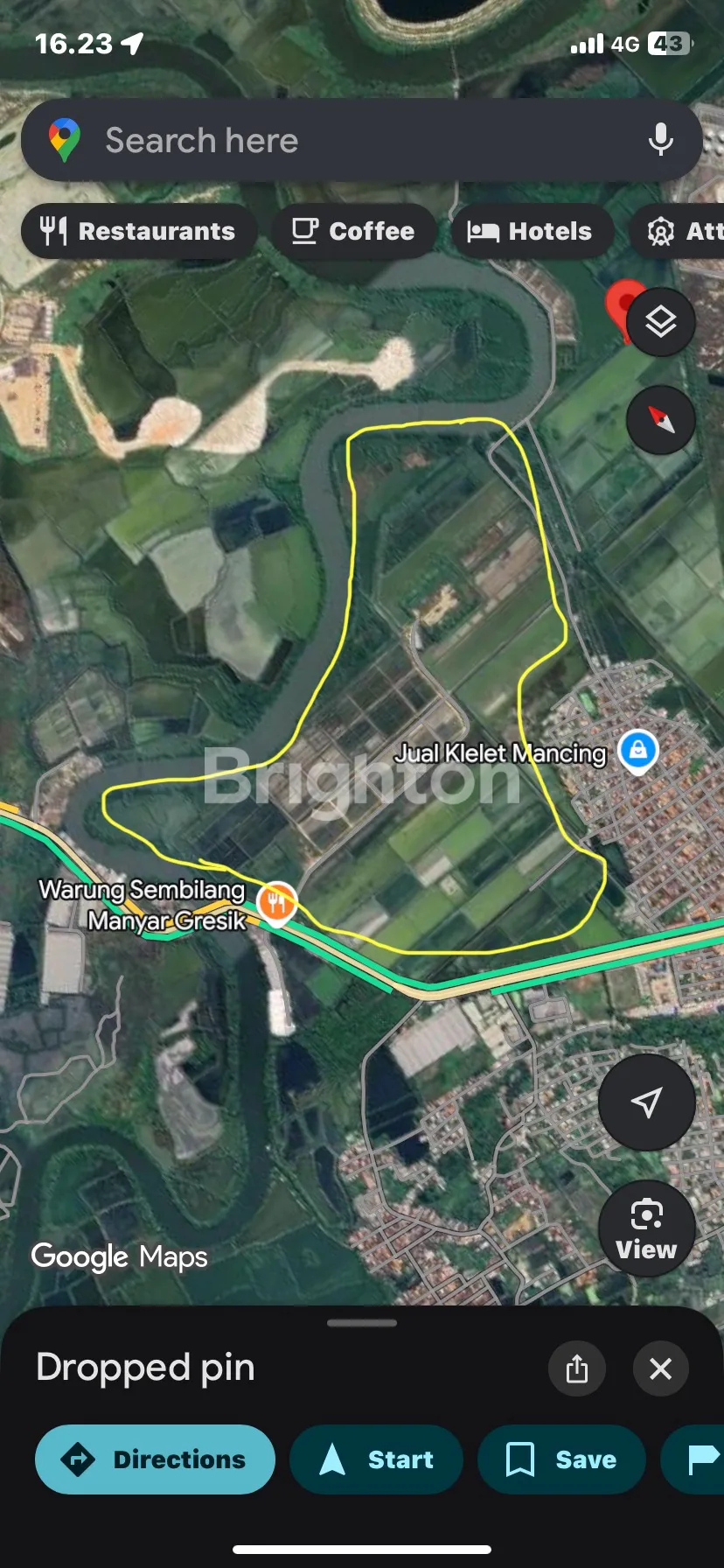Filter the map by Restaurants

(139, 231)
